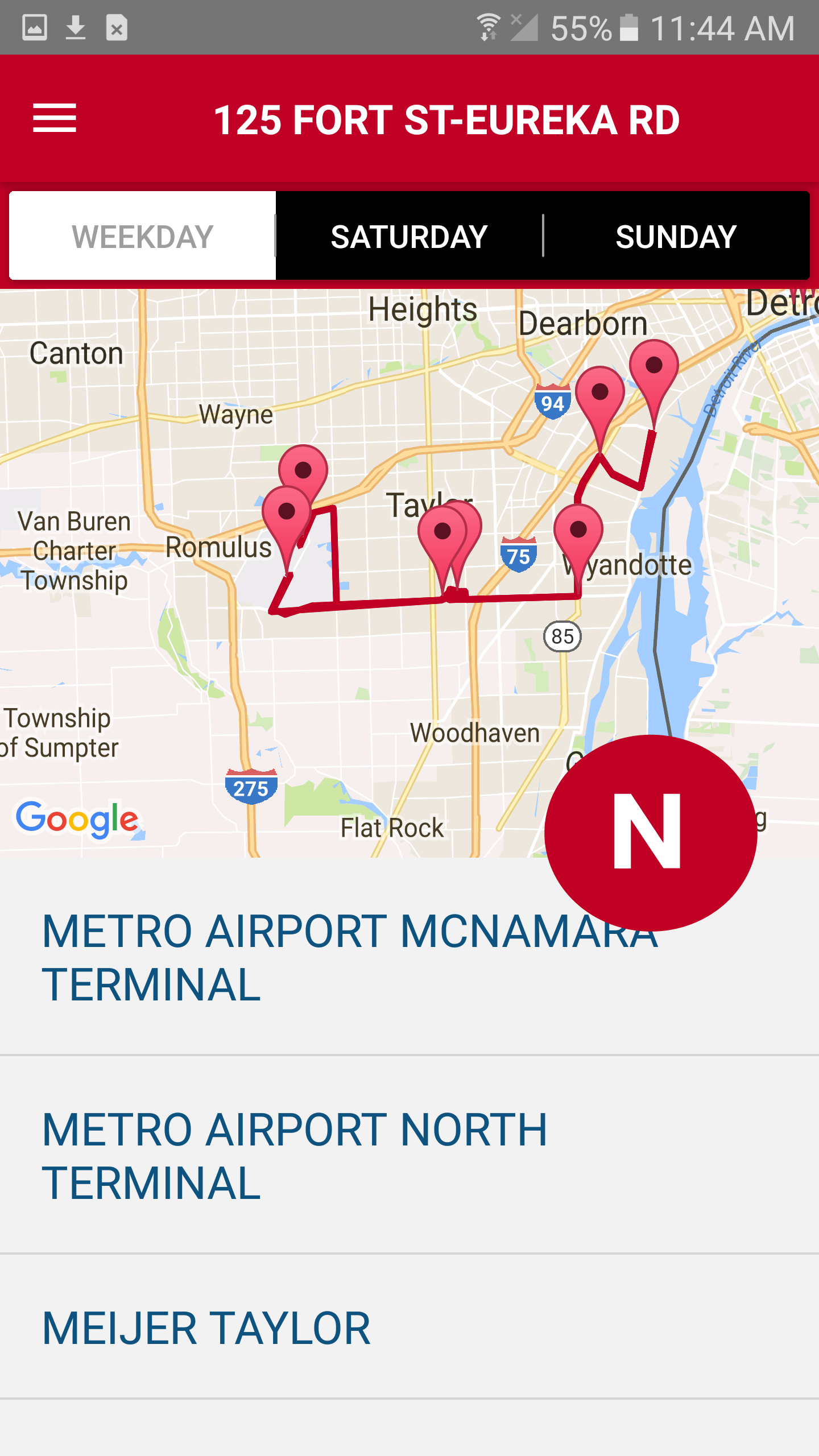This screenshot has height=1456, width=819.
Task: Open the Meijer Taylor stop
Action: point(206,1328)
